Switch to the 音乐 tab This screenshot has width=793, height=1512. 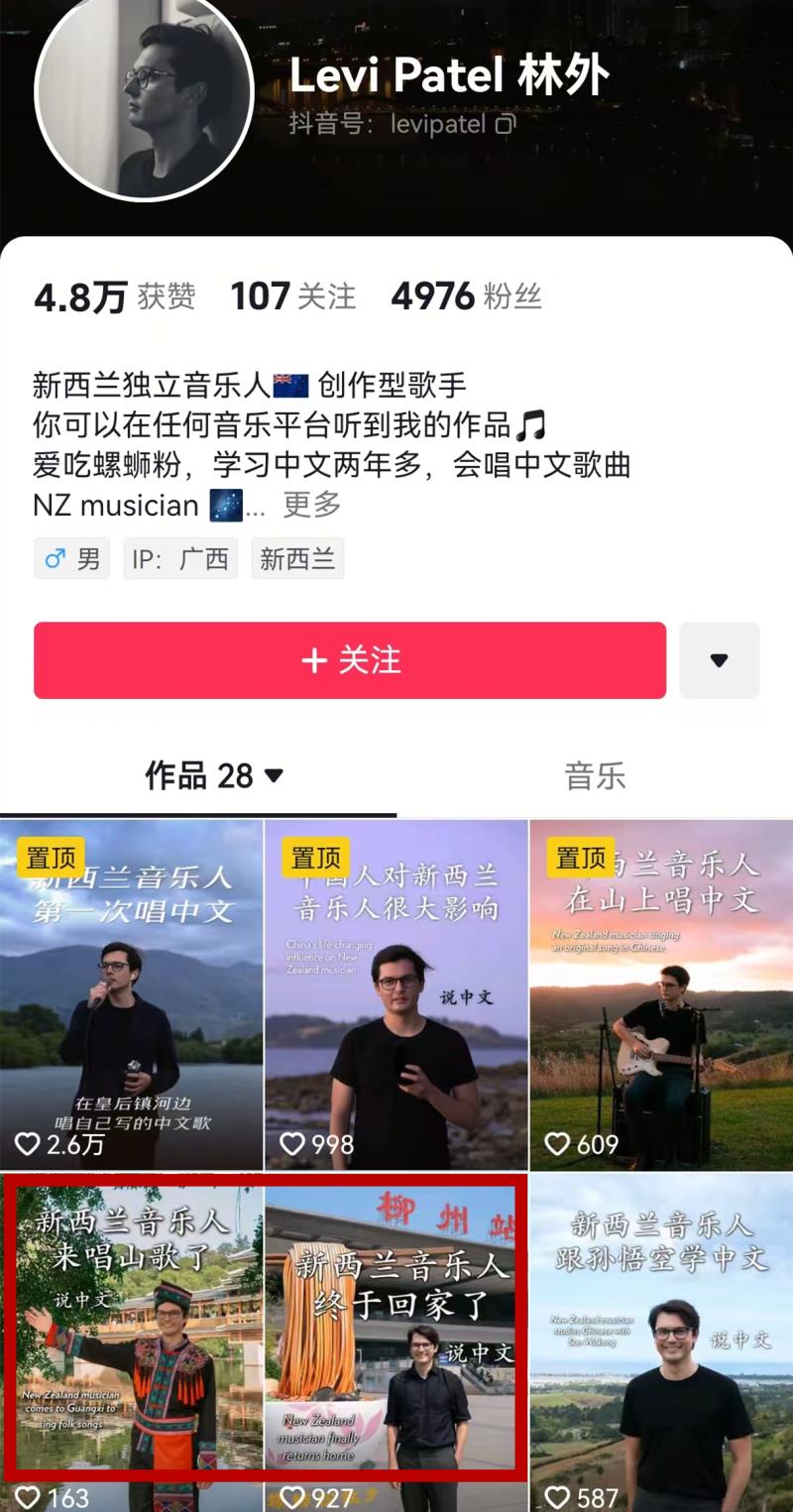click(595, 775)
